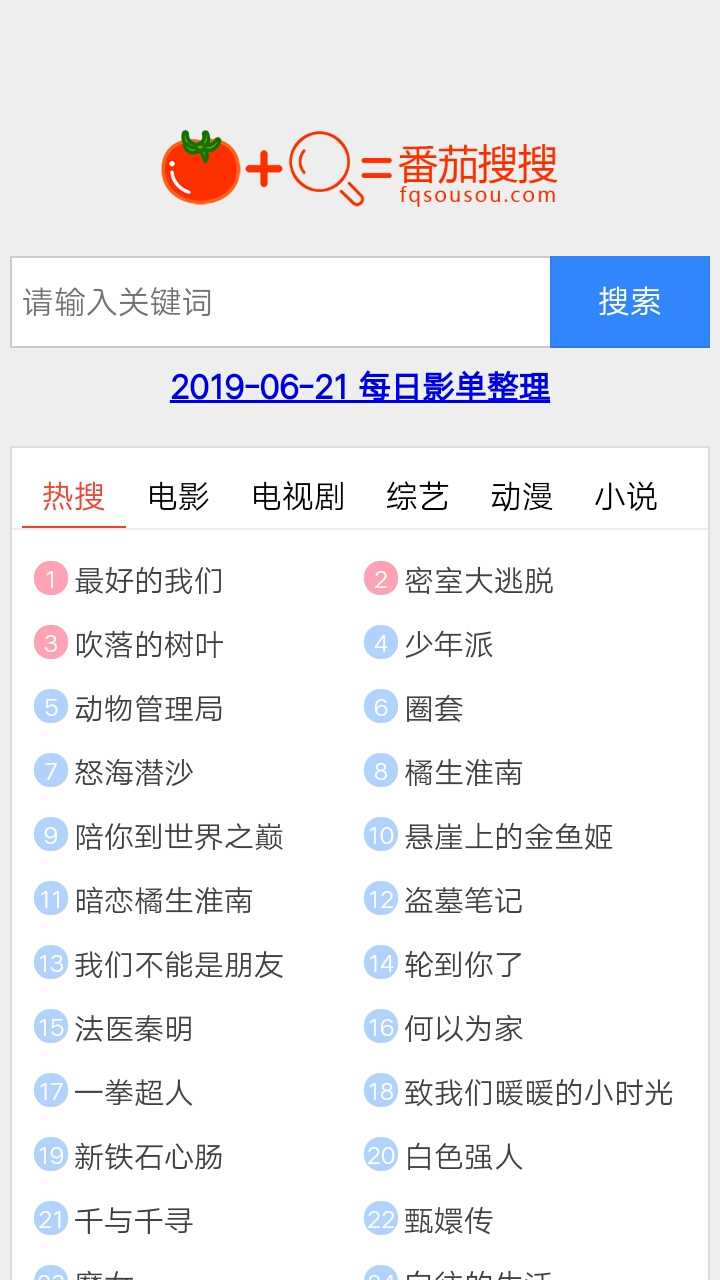The image size is (720, 1280).
Task: Select the 热搜 tab
Action: coord(72,497)
